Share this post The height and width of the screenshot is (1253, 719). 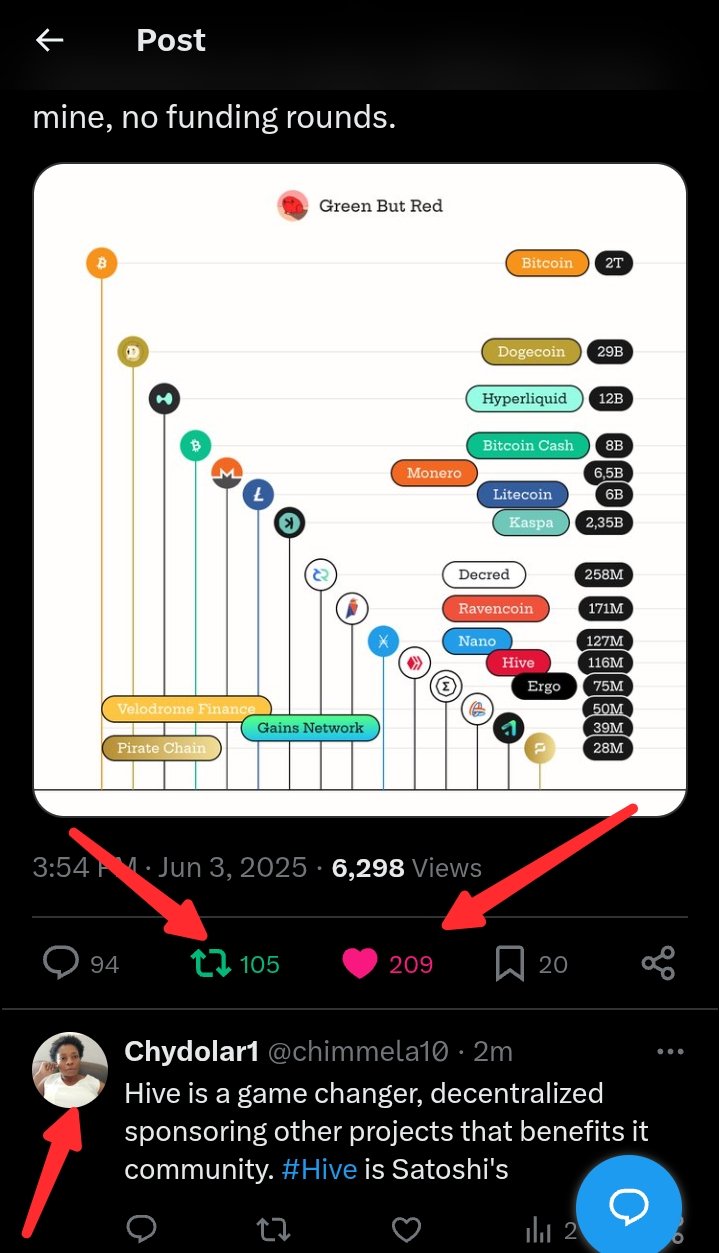coord(658,964)
